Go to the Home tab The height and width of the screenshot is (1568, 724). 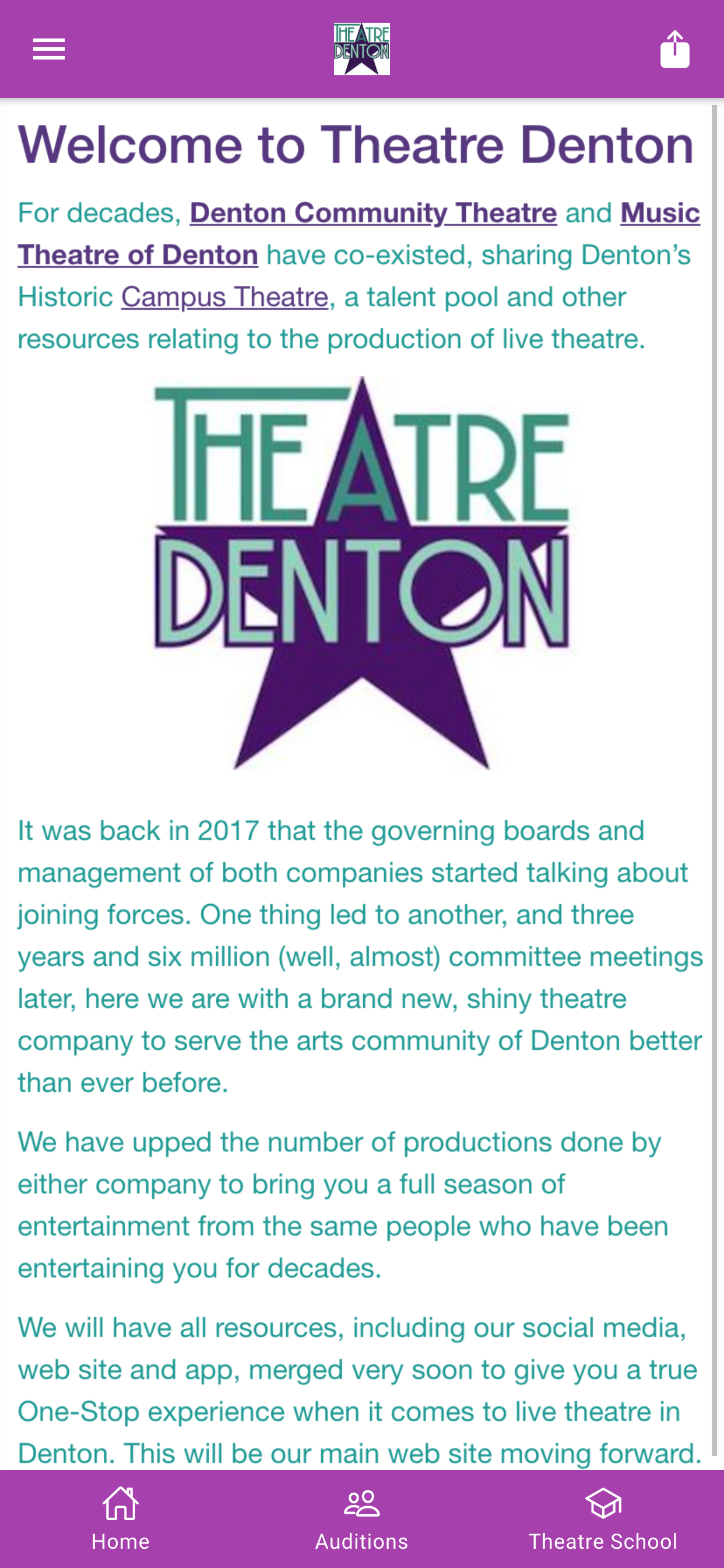point(121,1518)
